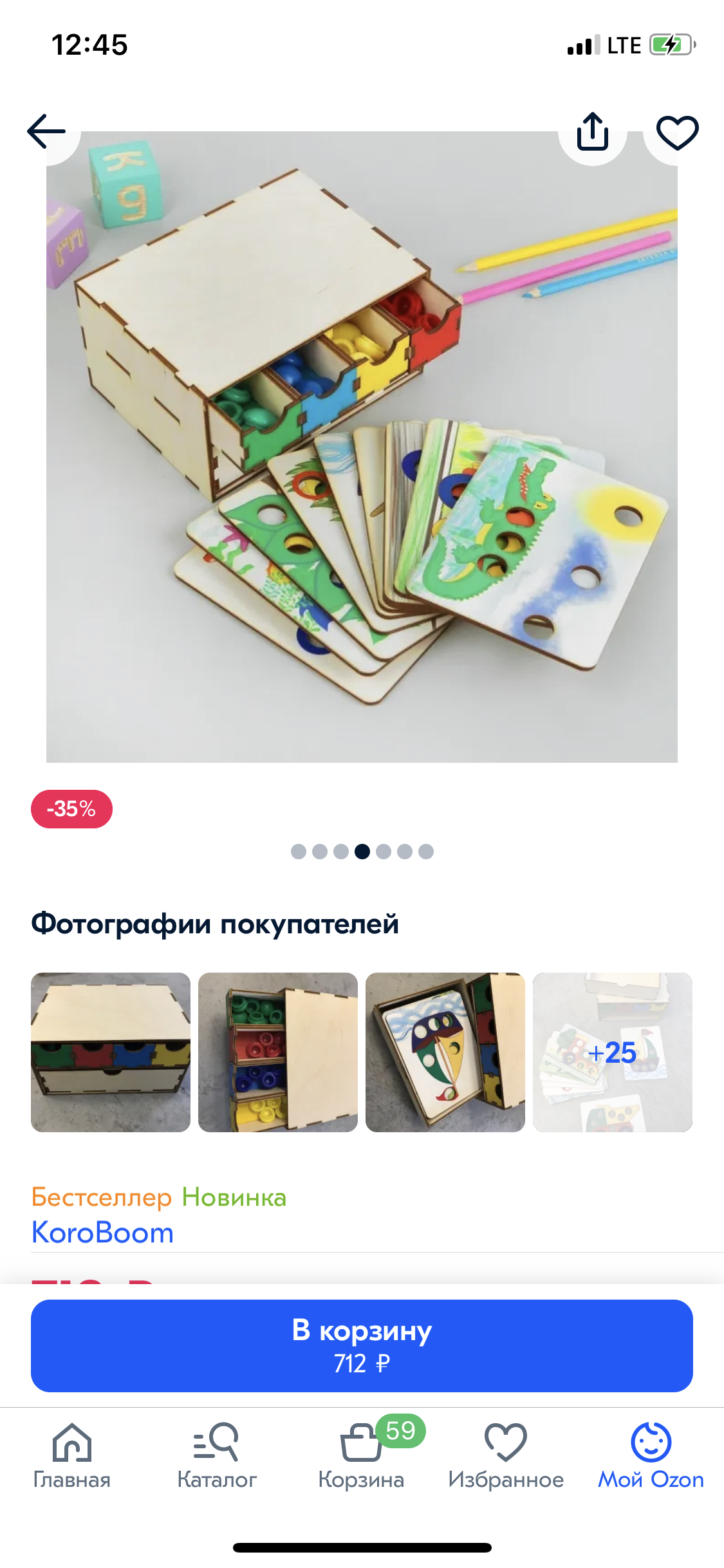
Task: Open the KoroBoom brand page
Action: [x=103, y=1233]
